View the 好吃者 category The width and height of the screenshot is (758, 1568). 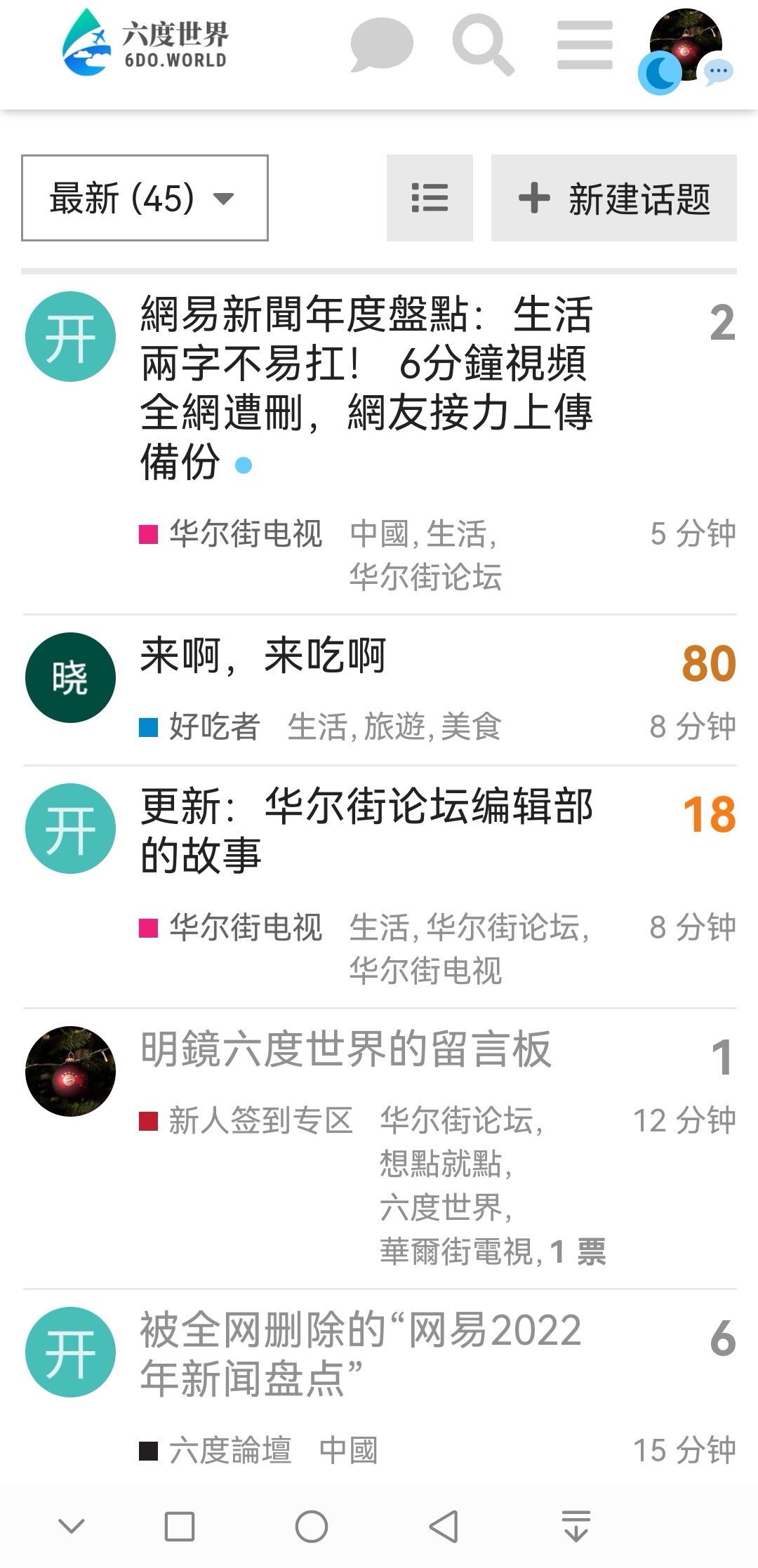tap(213, 726)
